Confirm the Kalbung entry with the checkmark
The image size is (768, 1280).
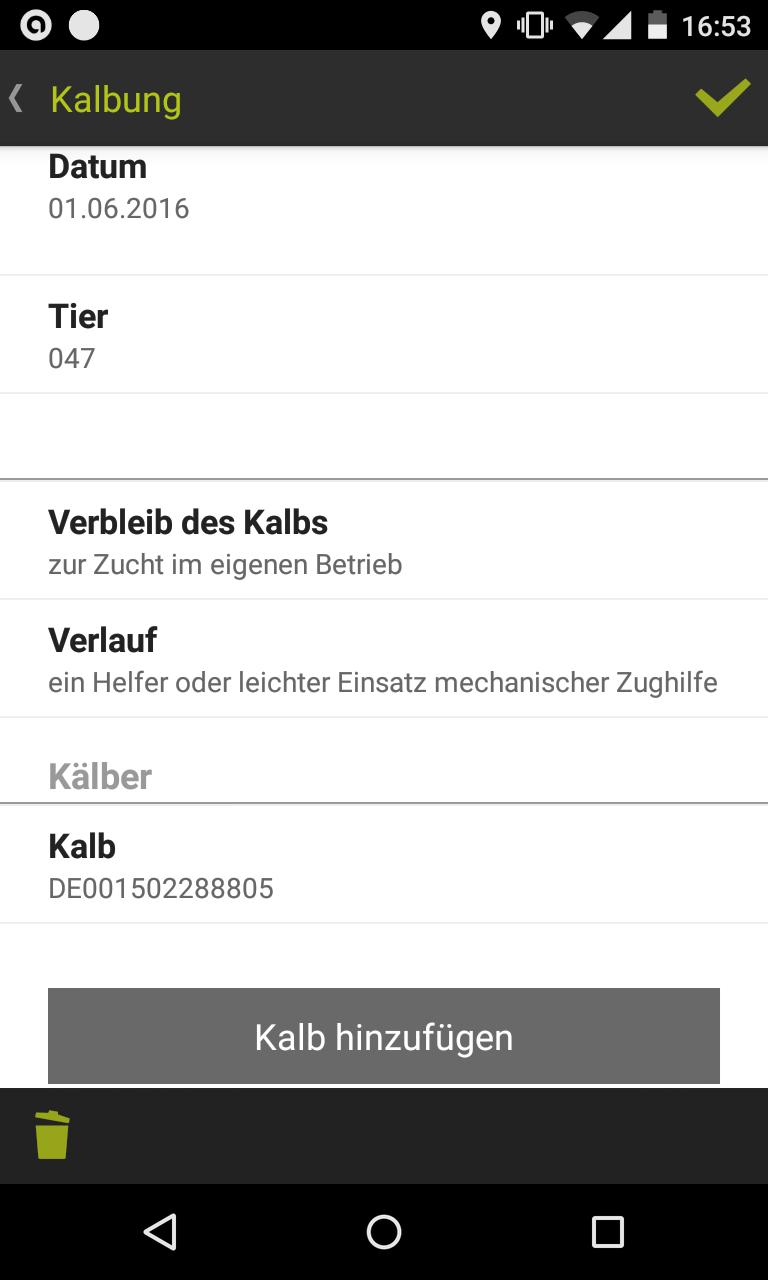[x=722, y=98]
